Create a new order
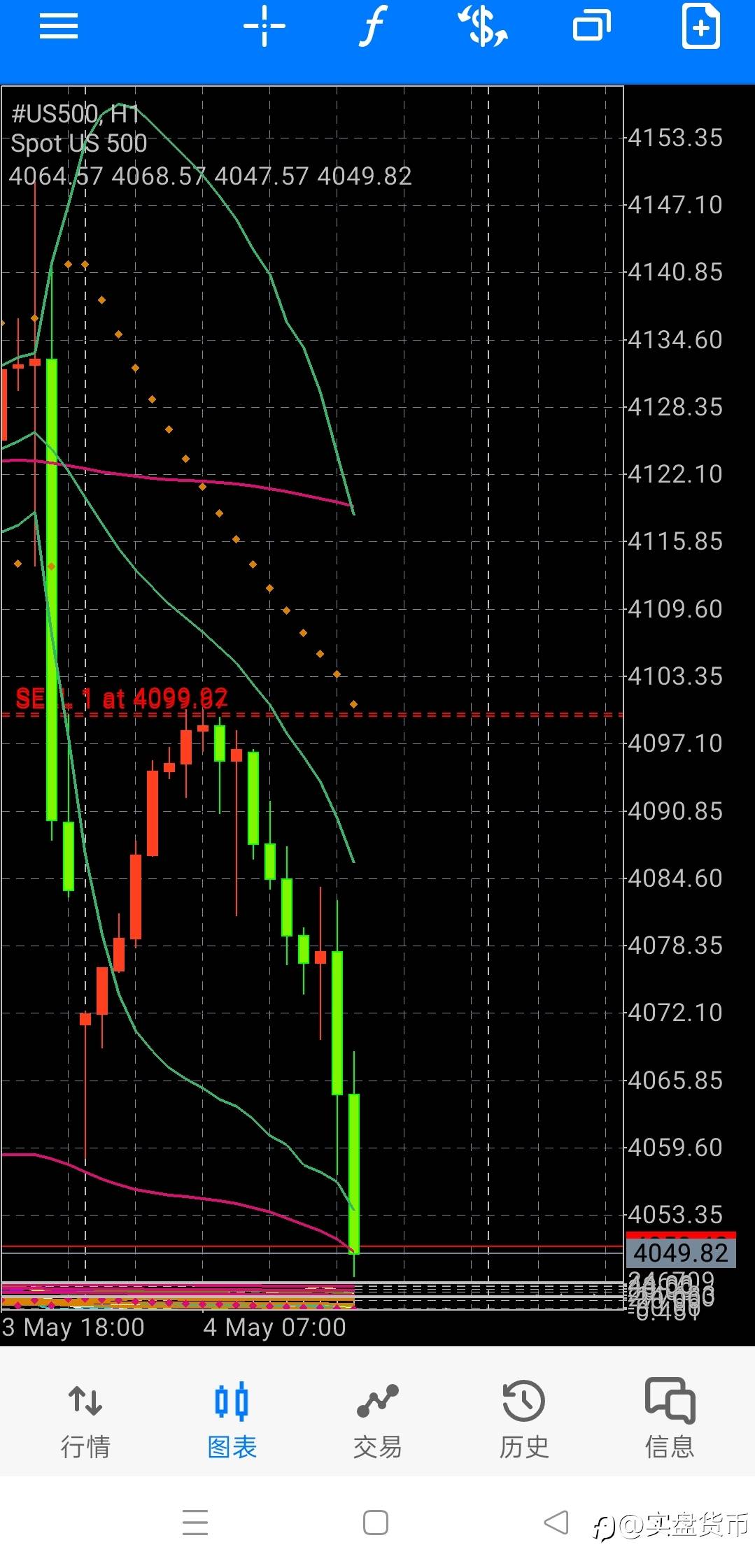 (x=700, y=27)
